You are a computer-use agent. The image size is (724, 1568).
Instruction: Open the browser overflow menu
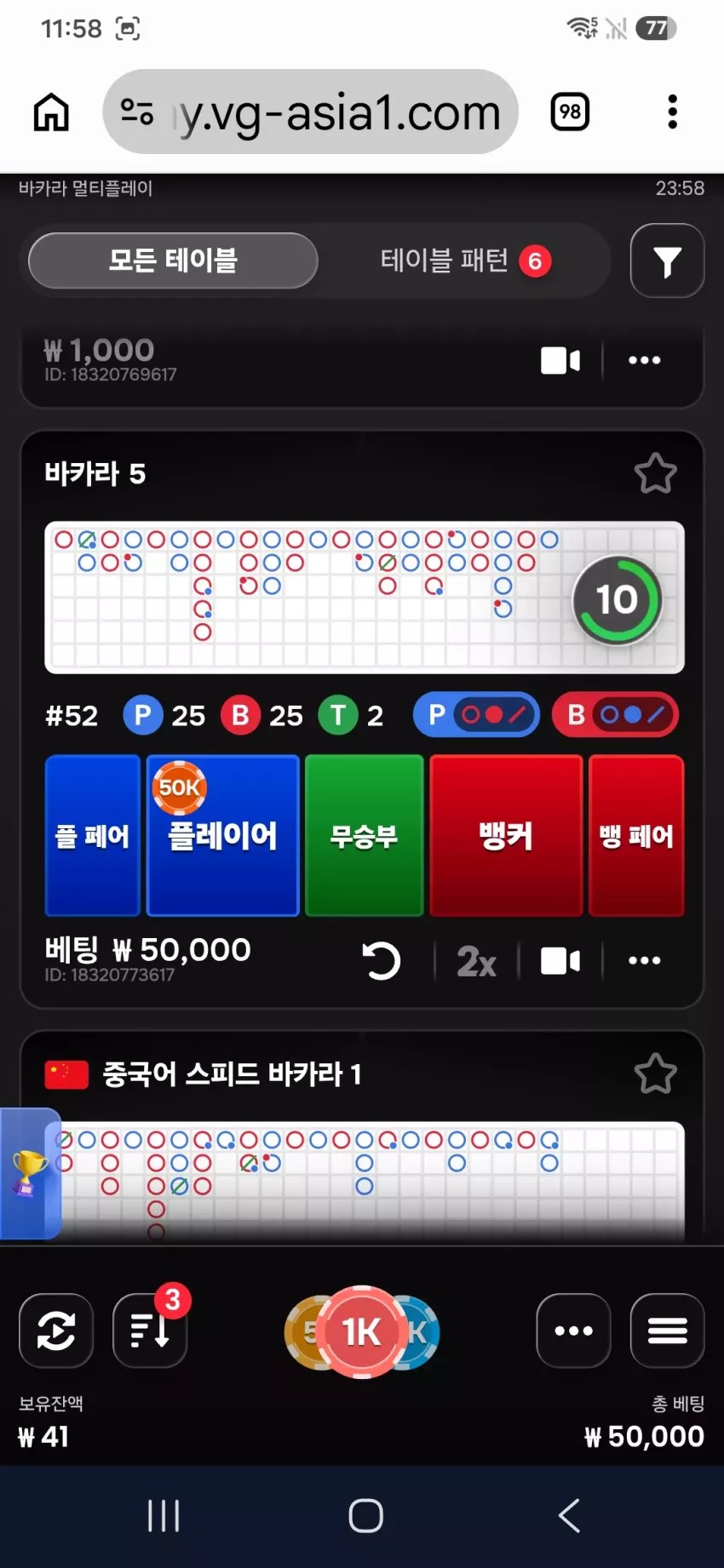[x=672, y=112]
